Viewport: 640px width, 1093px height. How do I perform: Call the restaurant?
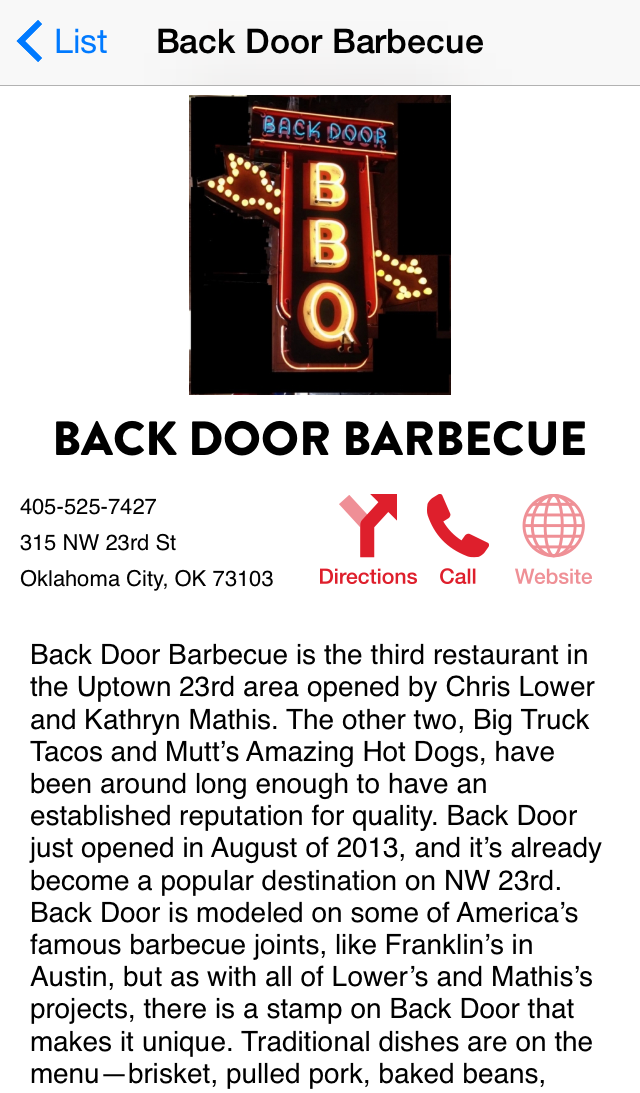[x=457, y=538]
